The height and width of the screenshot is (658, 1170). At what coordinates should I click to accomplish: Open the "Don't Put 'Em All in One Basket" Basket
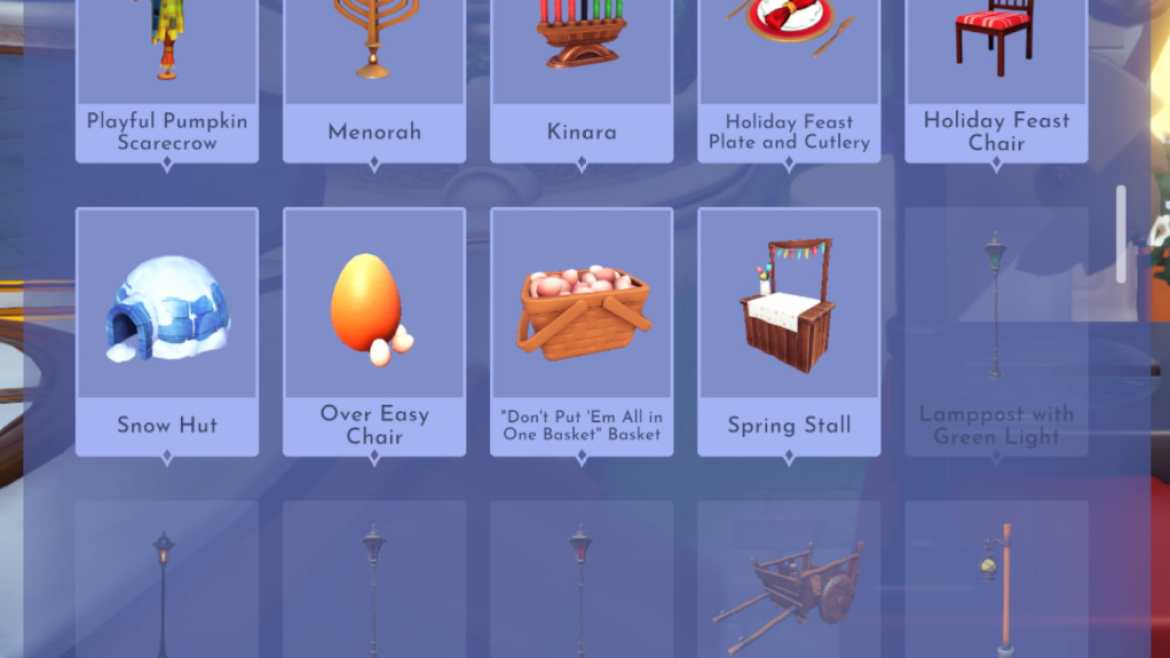pos(581,330)
